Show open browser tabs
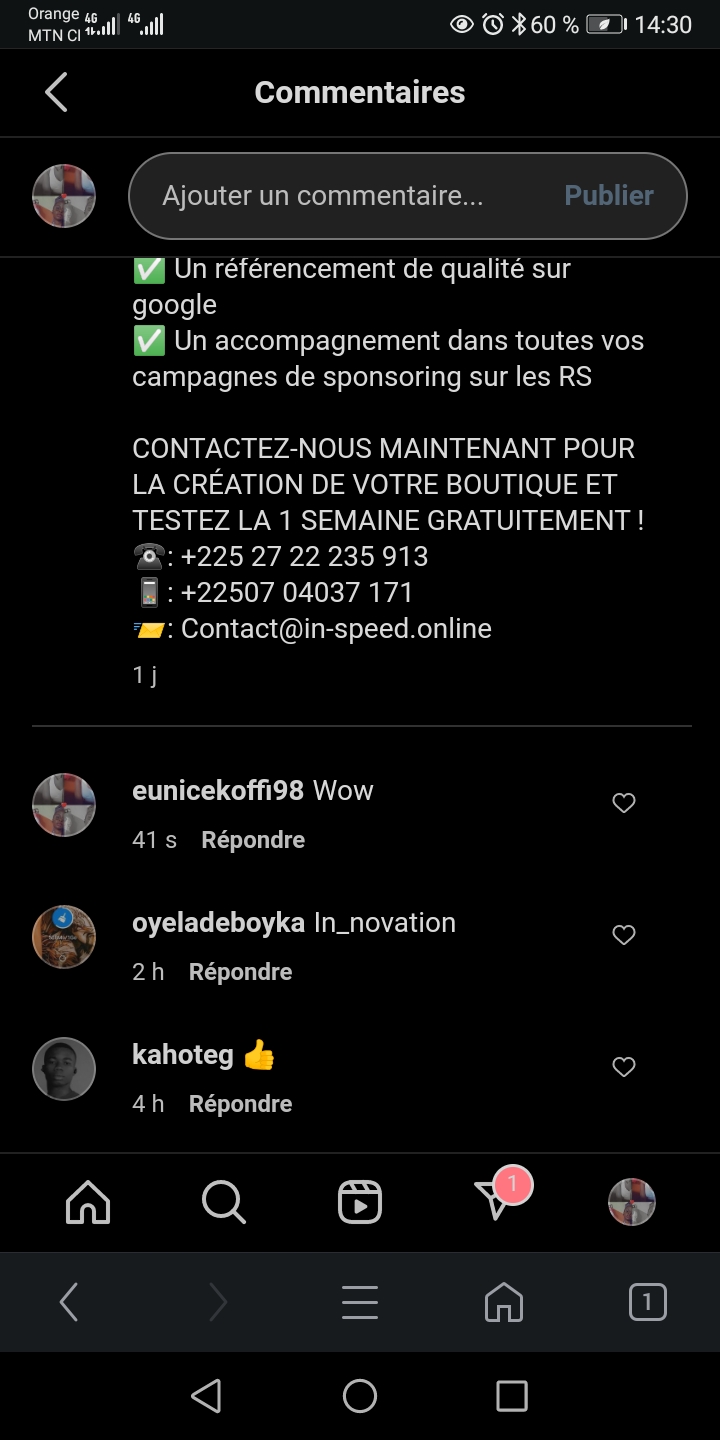This screenshot has height=1440, width=720. [647, 1302]
